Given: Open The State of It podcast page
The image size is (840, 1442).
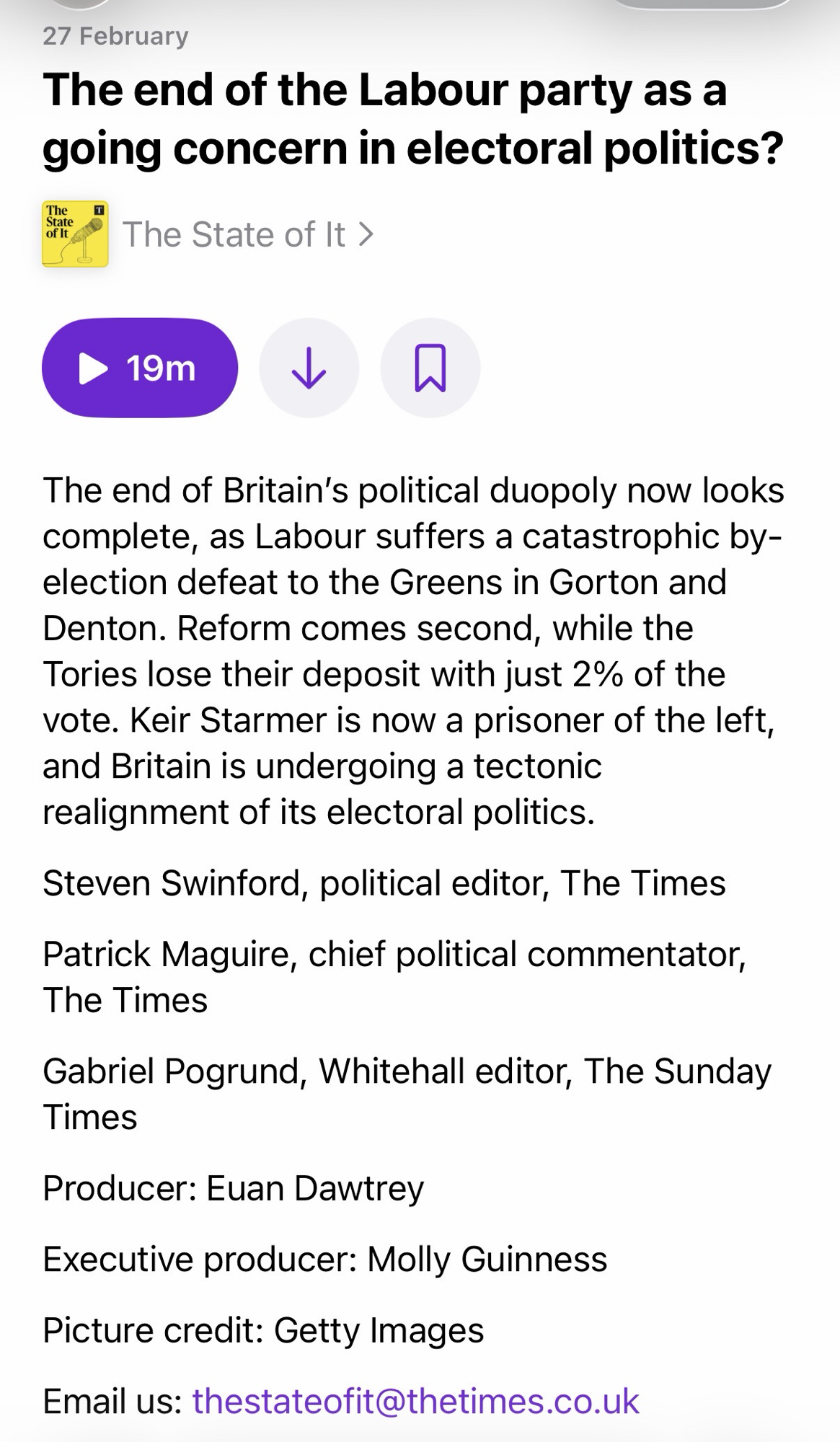Looking at the screenshot, I should click(x=247, y=234).
